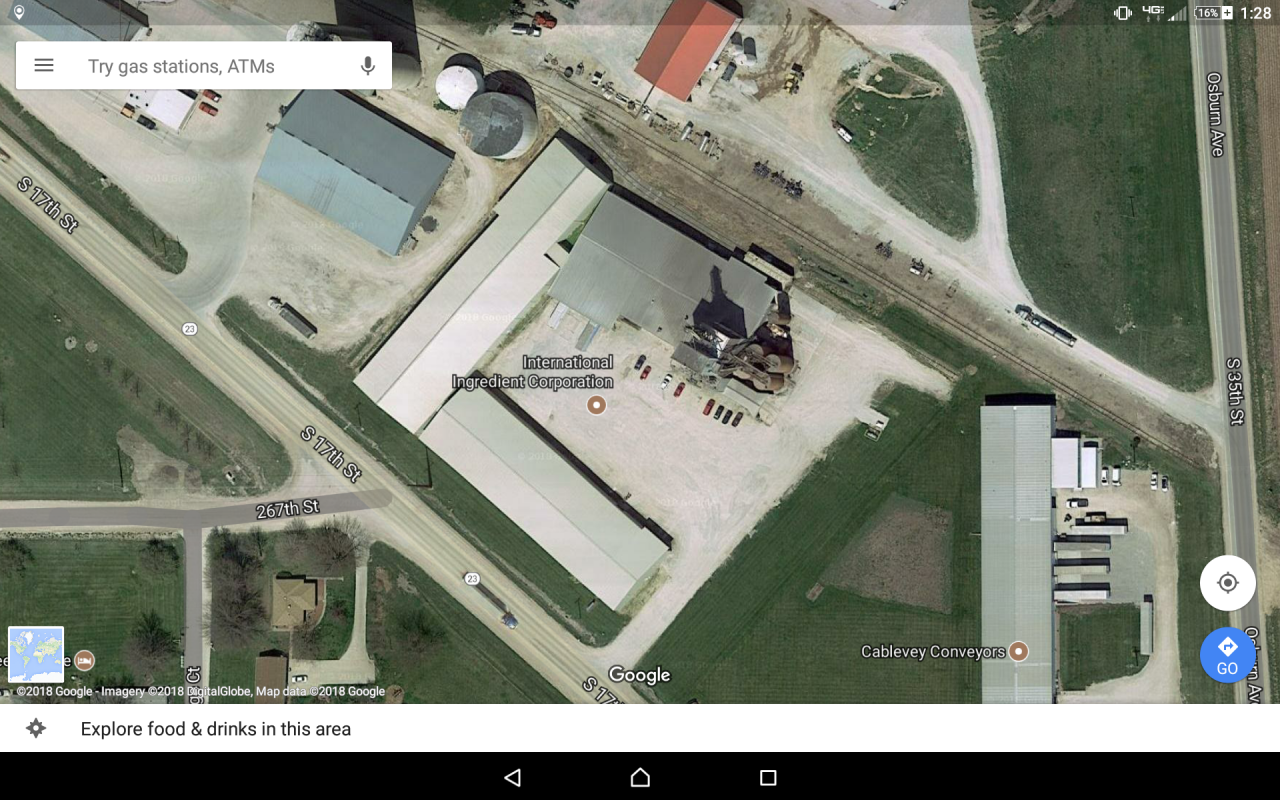Image resolution: width=1280 pixels, height=800 pixels.
Task: Start voice search with the microphone
Action: (368, 66)
